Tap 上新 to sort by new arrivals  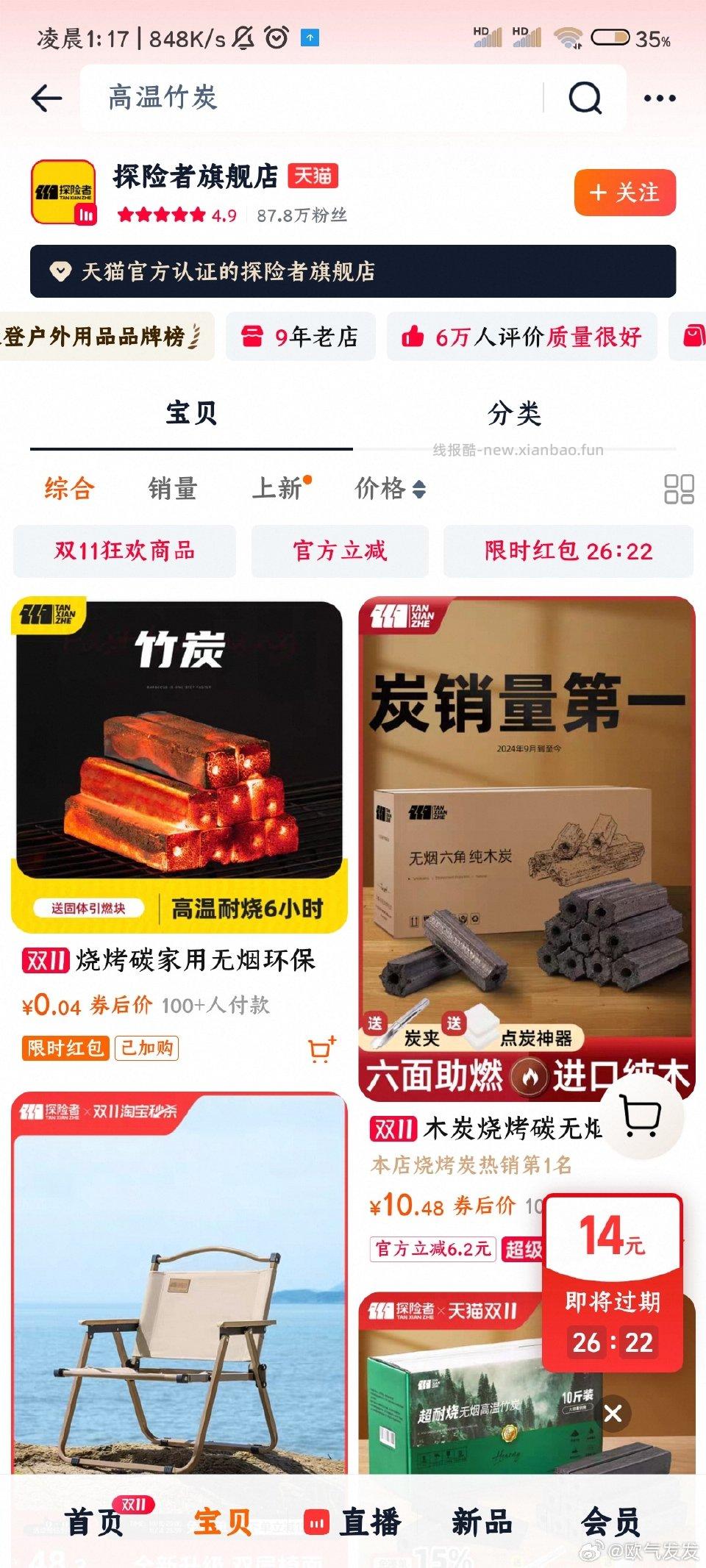click(x=277, y=488)
